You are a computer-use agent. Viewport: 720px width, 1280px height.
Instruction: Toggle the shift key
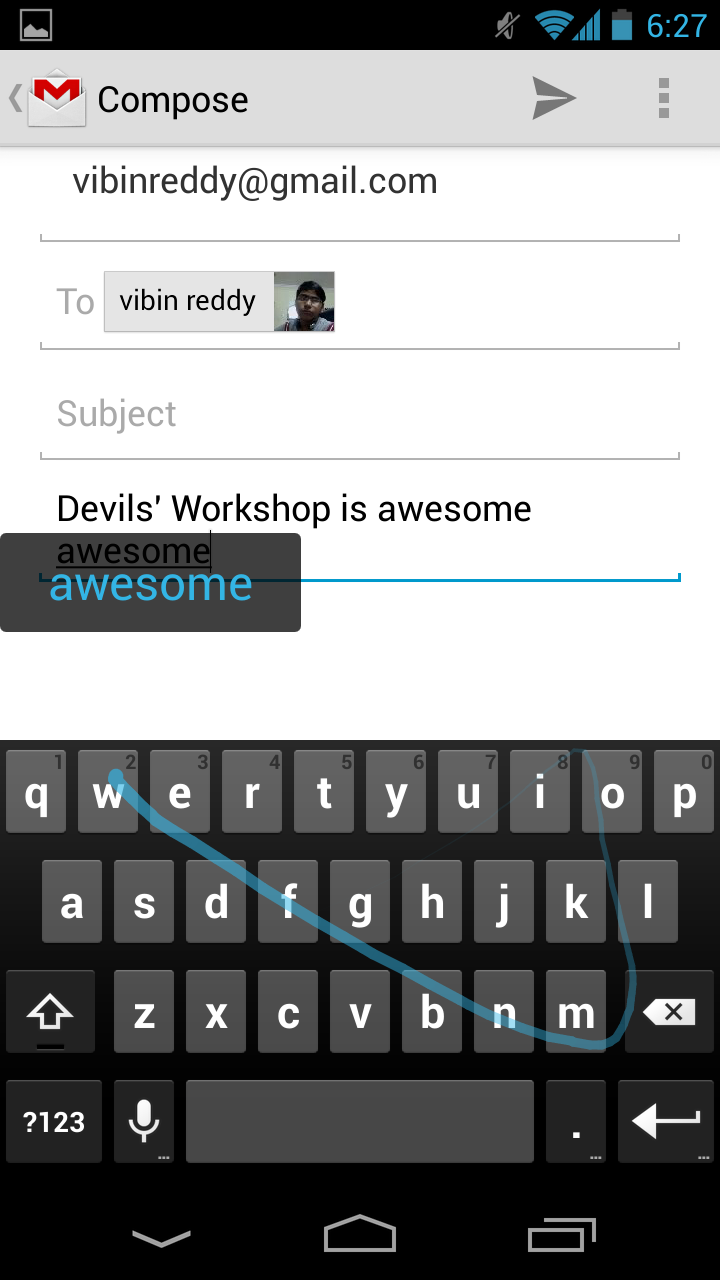click(x=50, y=1012)
